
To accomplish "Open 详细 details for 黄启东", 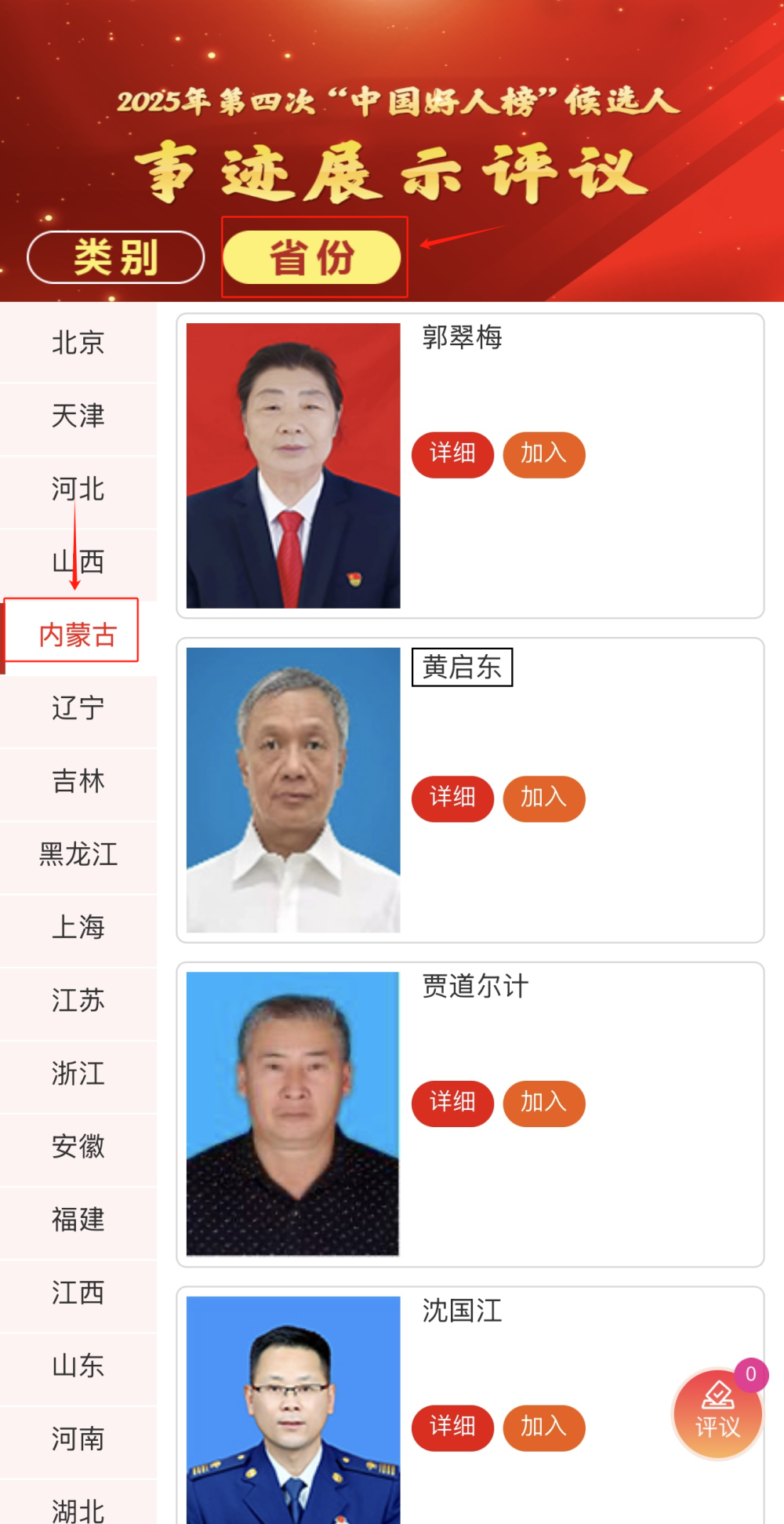I will (x=452, y=798).
